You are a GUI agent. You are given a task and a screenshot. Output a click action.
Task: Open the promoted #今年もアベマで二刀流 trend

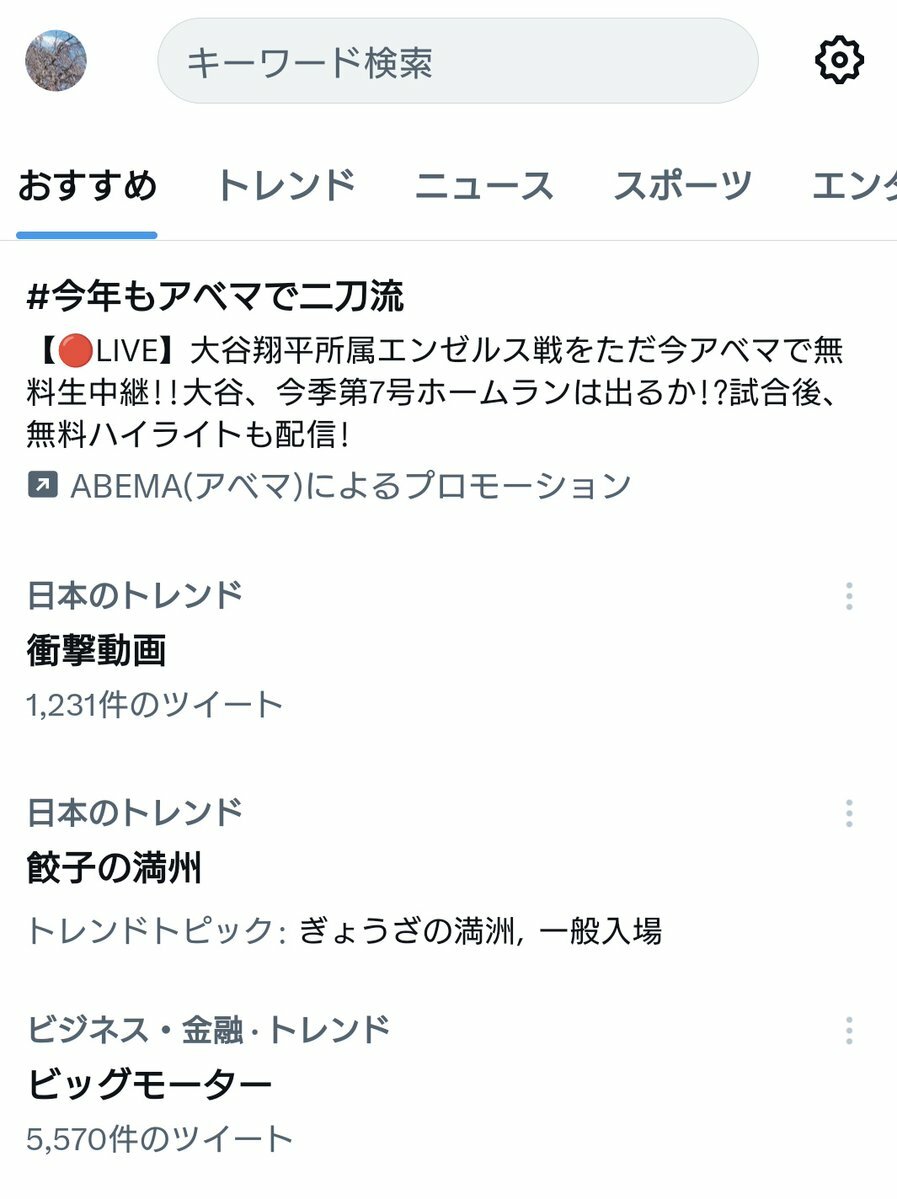pyautogui.click(x=215, y=296)
